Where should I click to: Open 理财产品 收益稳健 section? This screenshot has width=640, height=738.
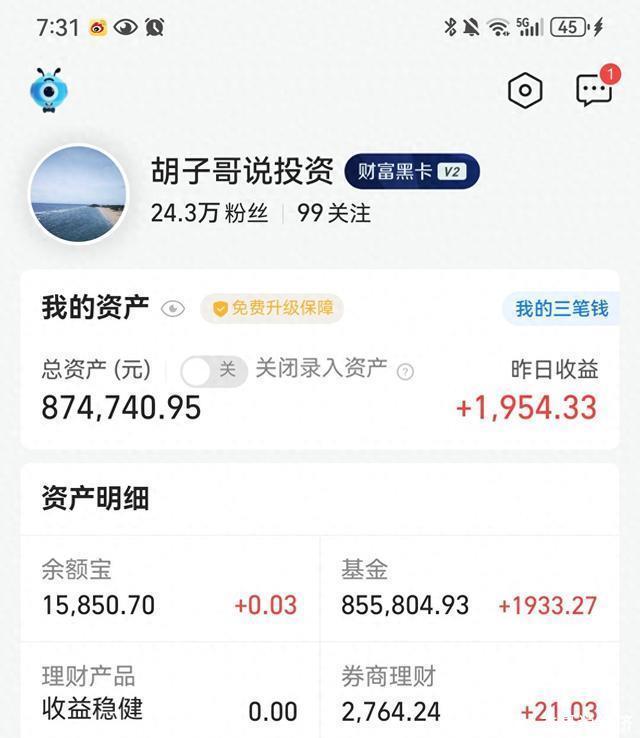coord(170,694)
